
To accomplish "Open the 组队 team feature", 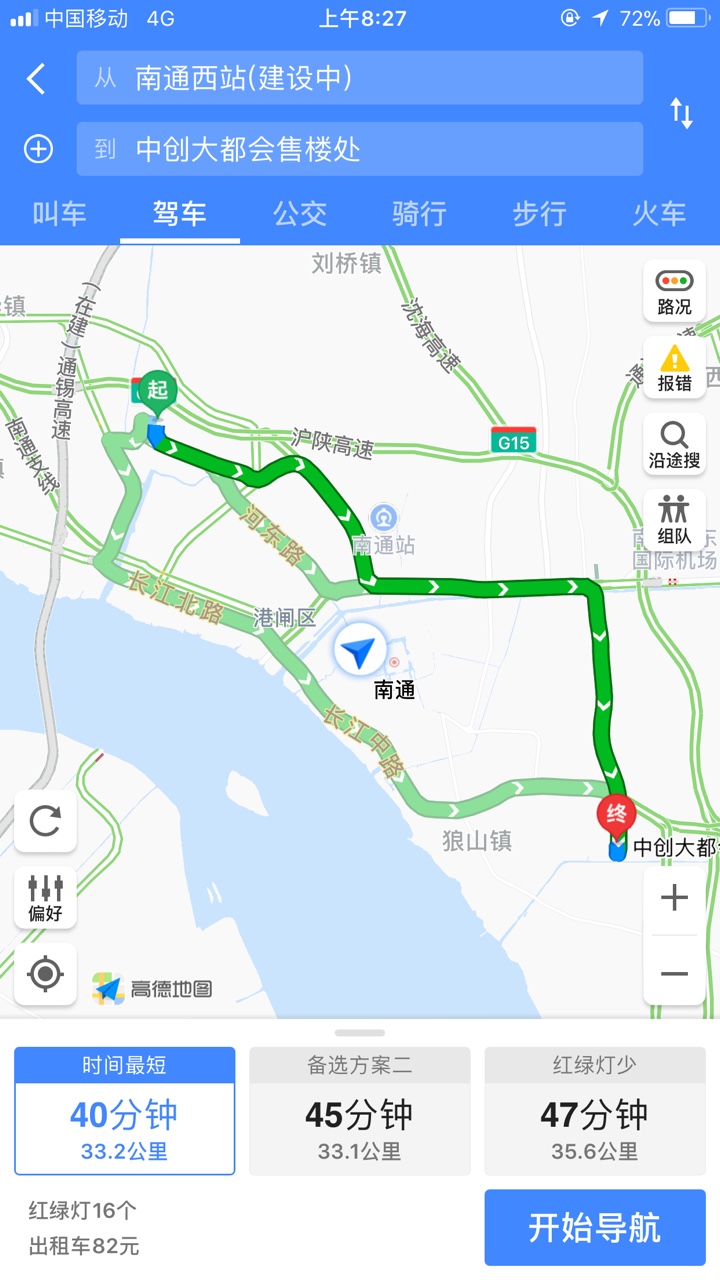I will (674, 521).
